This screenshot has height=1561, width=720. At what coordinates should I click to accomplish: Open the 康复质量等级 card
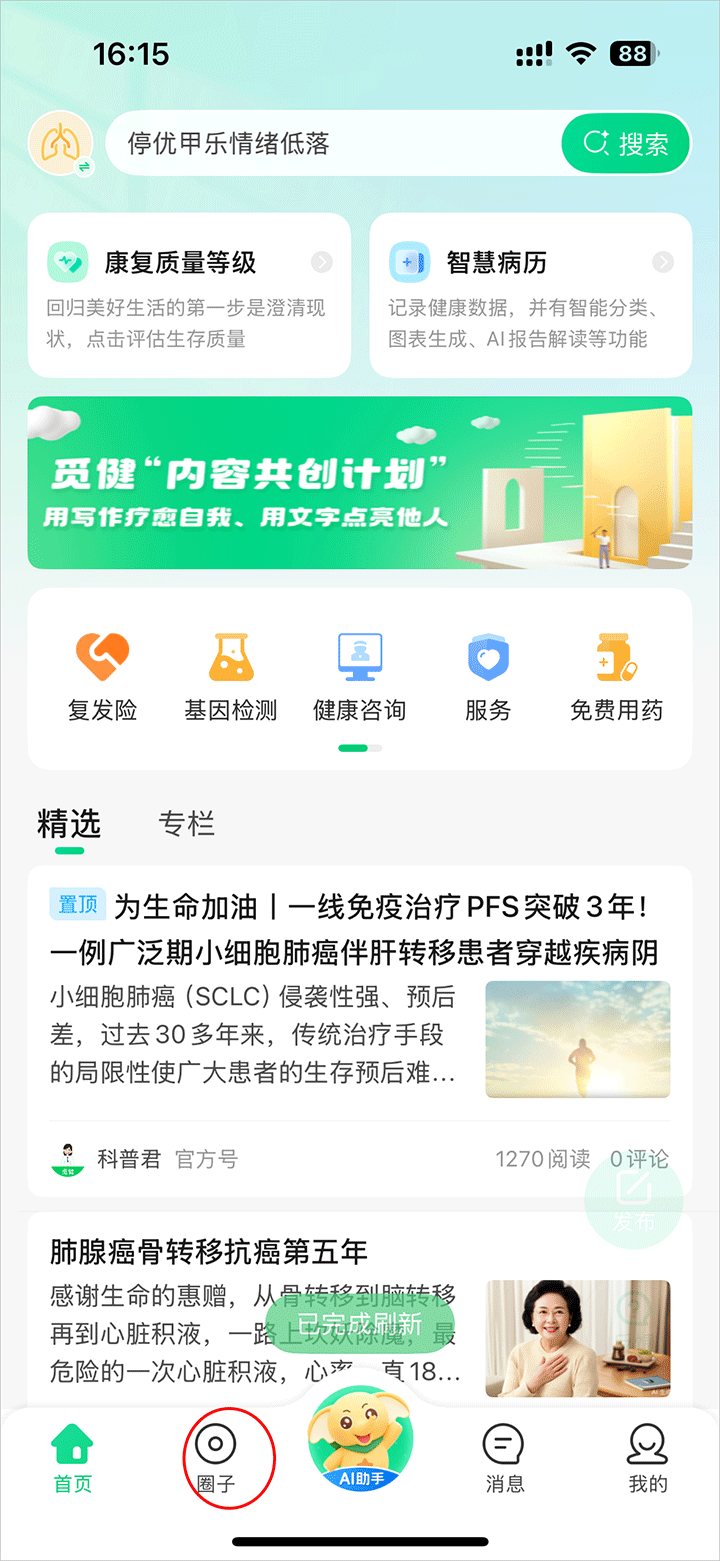pos(190,295)
